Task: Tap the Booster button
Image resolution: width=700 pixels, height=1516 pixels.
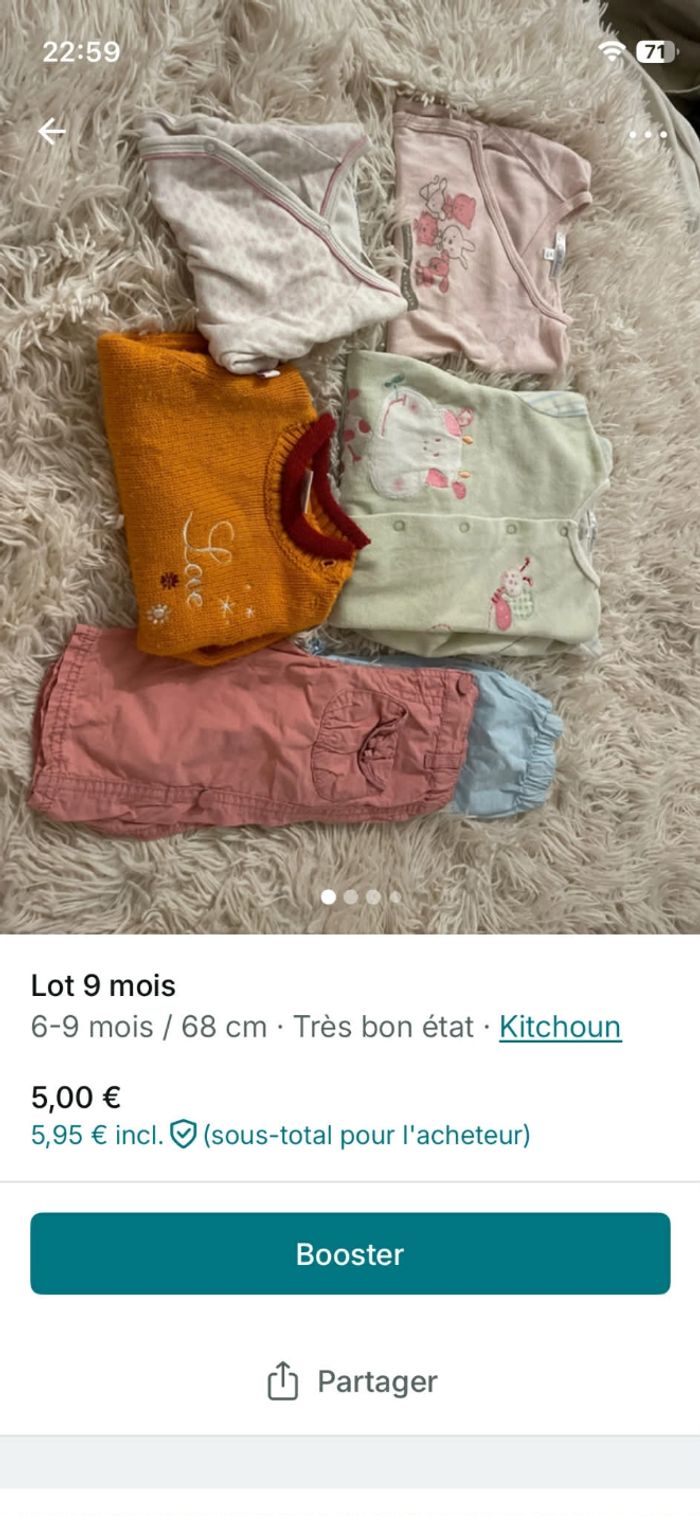Action: coord(350,1254)
